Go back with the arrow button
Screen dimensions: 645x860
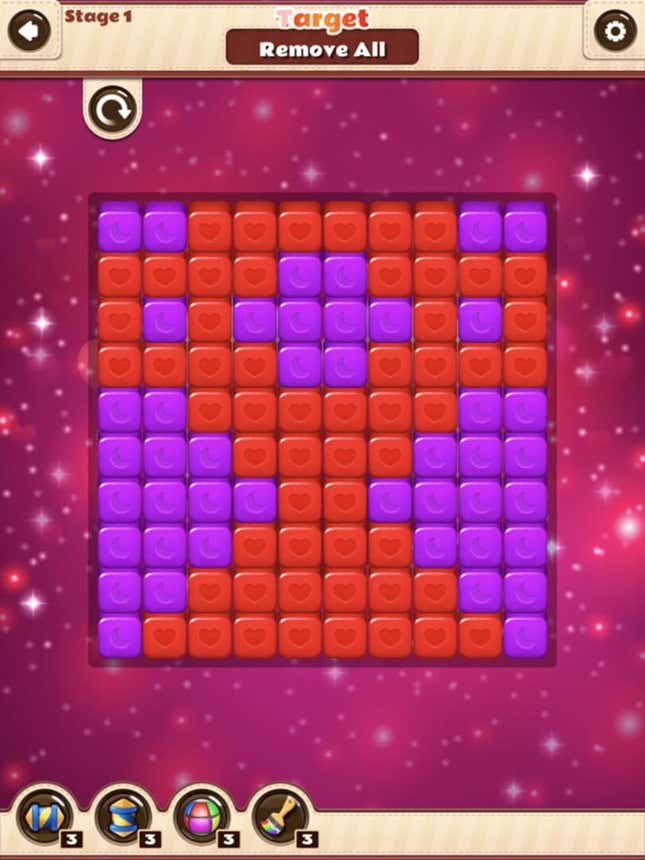click(30, 31)
